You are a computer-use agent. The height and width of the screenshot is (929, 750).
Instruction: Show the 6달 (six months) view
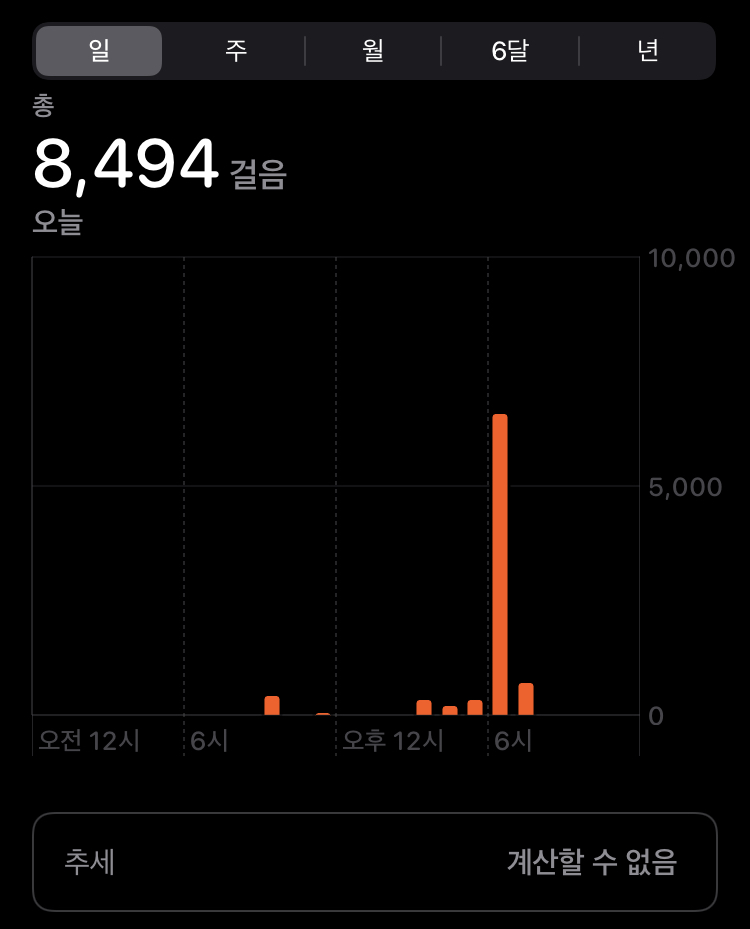(x=510, y=51)
